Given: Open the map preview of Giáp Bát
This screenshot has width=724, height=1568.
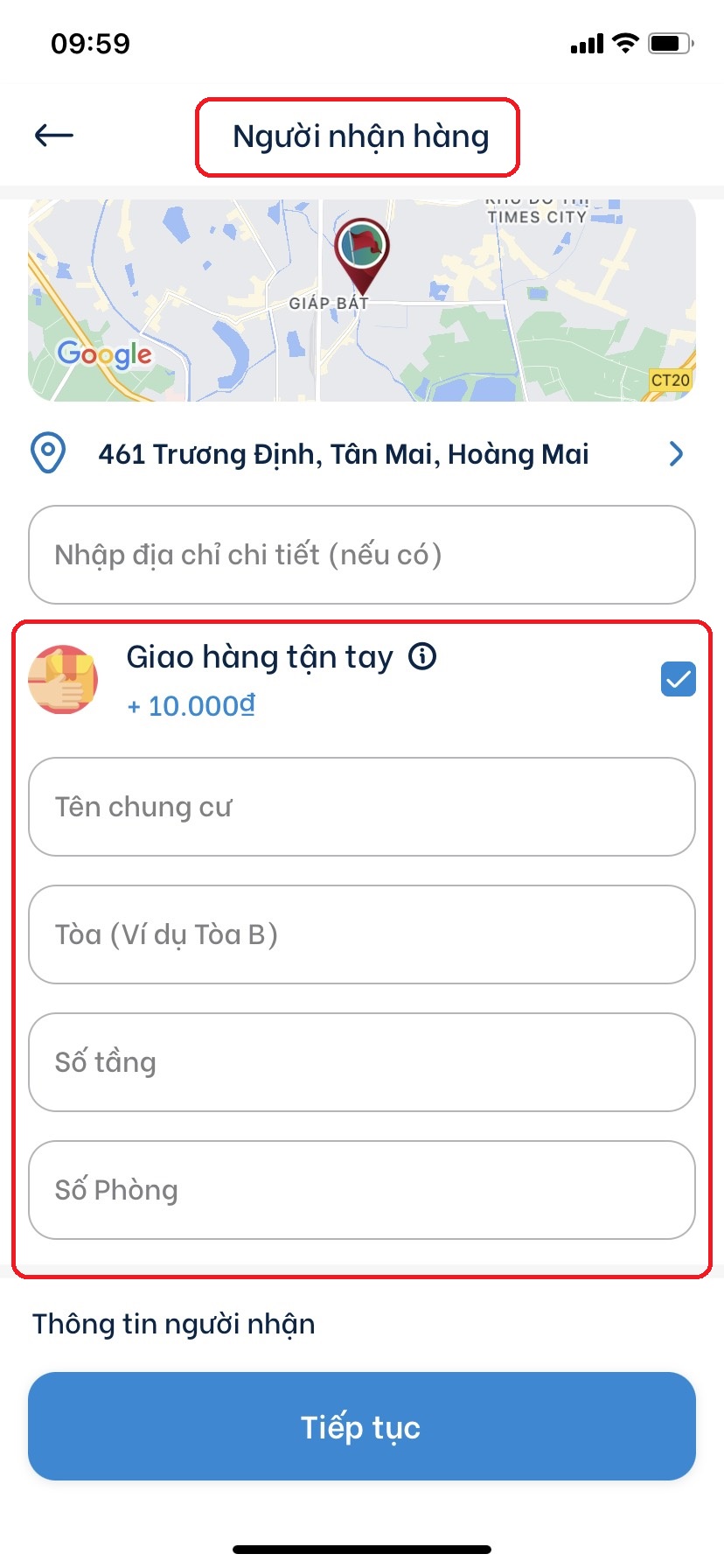Looking at the screenshot, I should 362,300.
